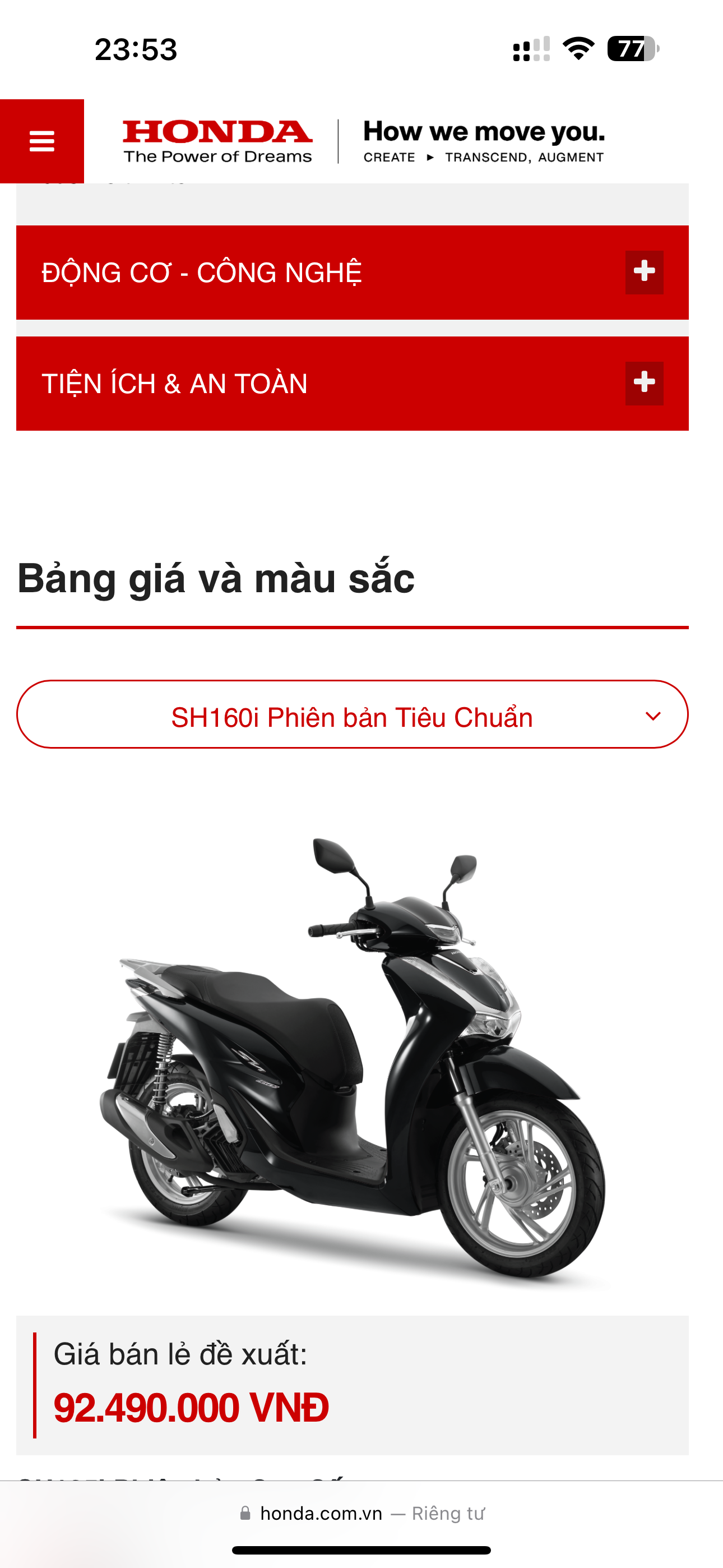The width and height of the screenshot is (723, 1568).
Task: Tap the honda.com.vn address bar
Action: click(361, 1513)
